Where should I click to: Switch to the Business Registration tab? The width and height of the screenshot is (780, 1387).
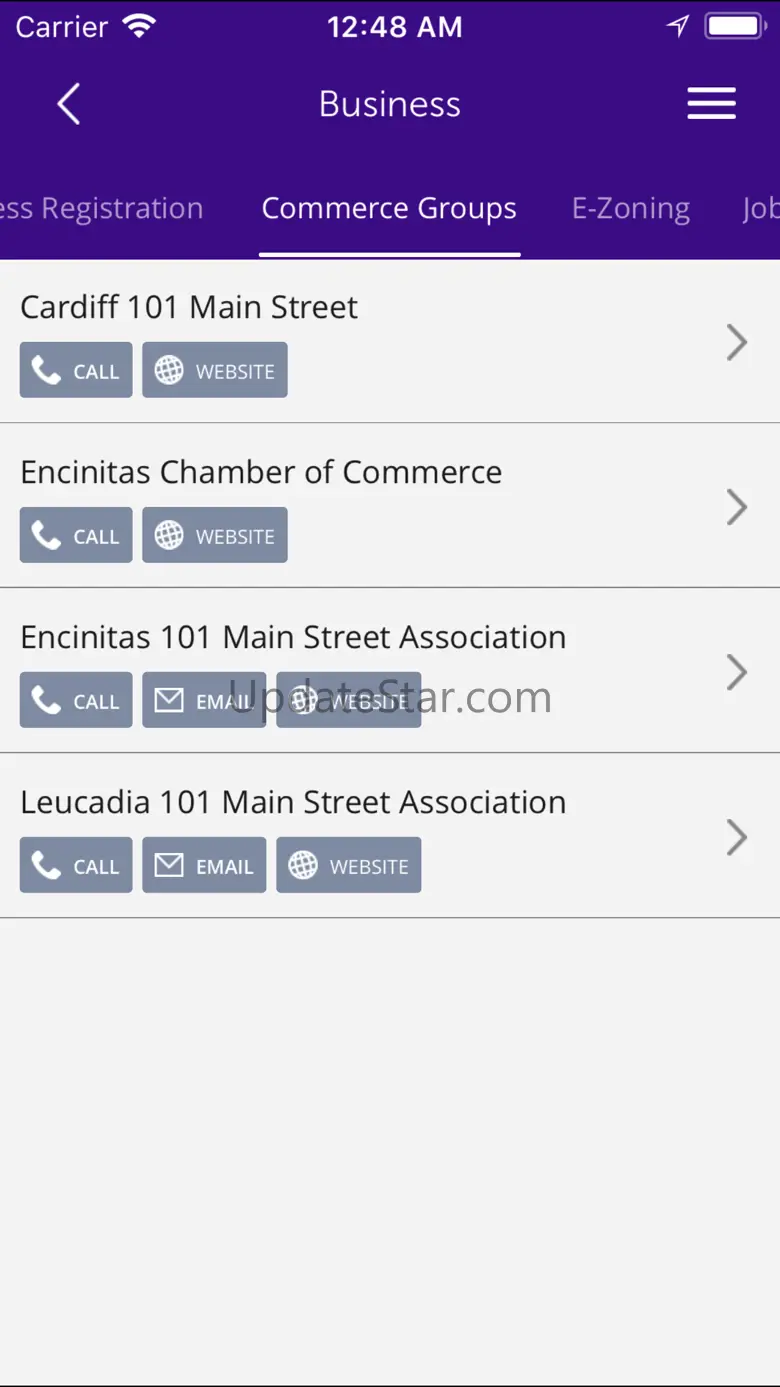coord(102,208)
